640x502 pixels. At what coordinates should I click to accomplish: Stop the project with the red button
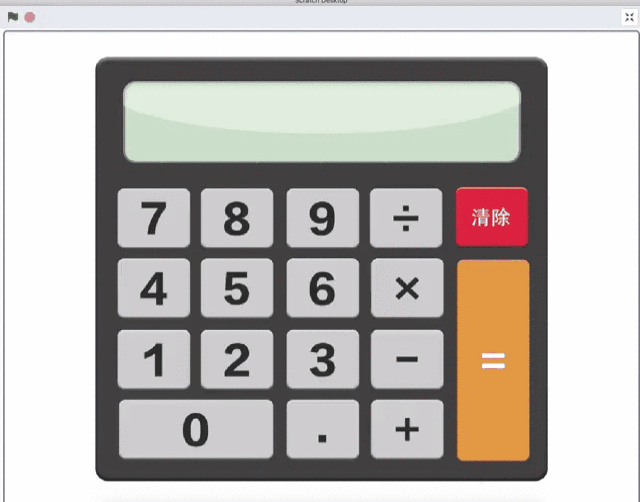[30, 17]
